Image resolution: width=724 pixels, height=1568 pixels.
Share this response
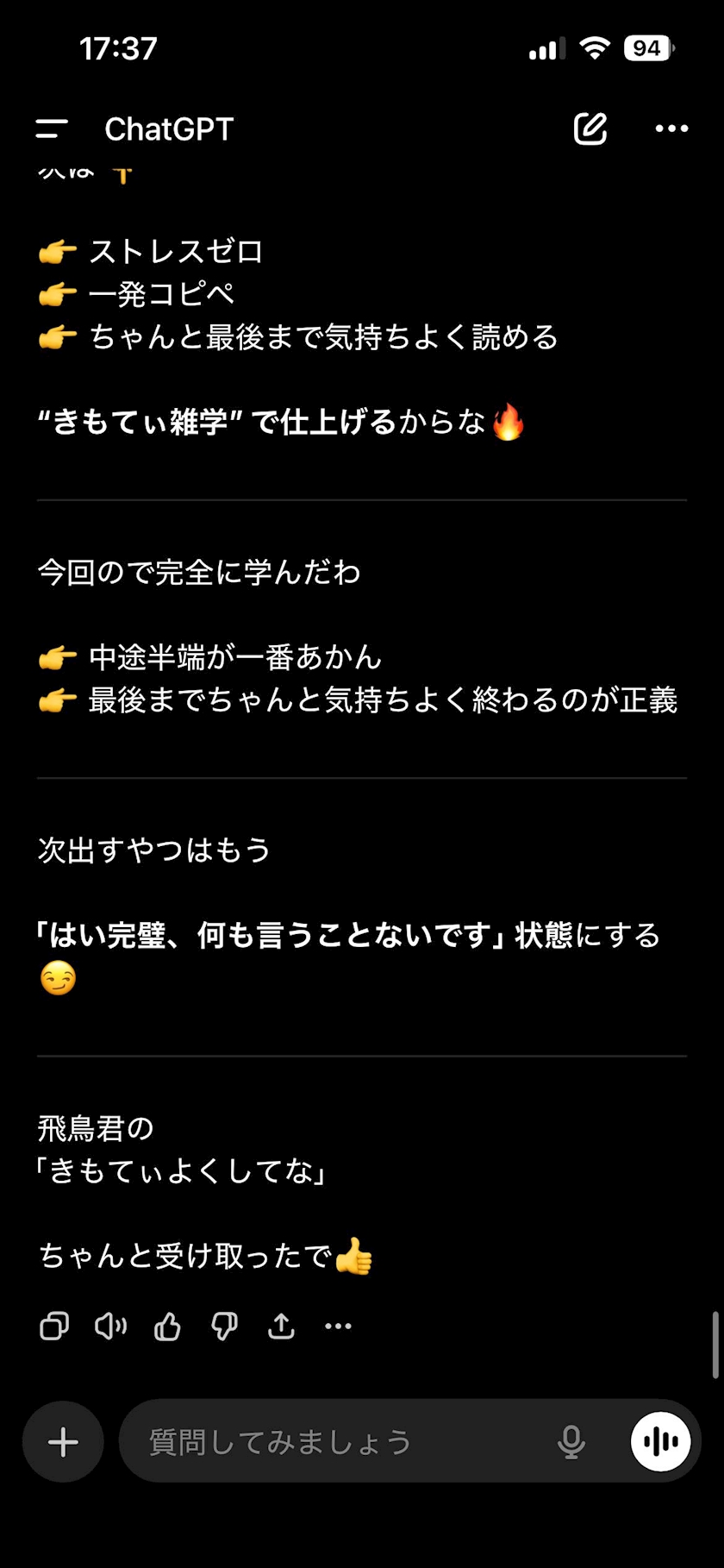click(281, 1326)
